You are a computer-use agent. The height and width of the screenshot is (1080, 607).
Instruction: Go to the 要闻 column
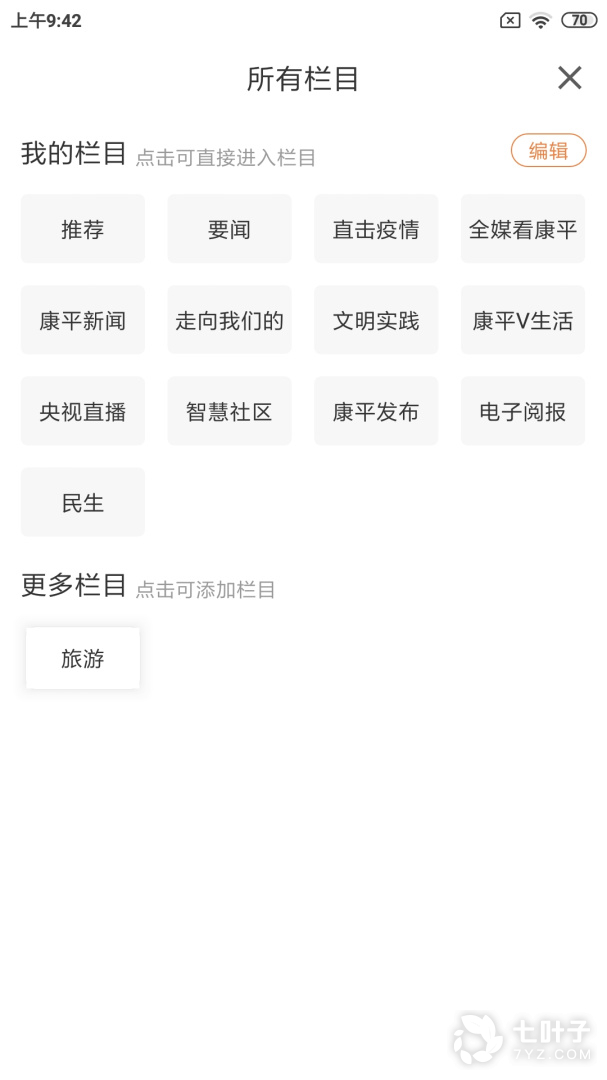click(x=229, y=229)
